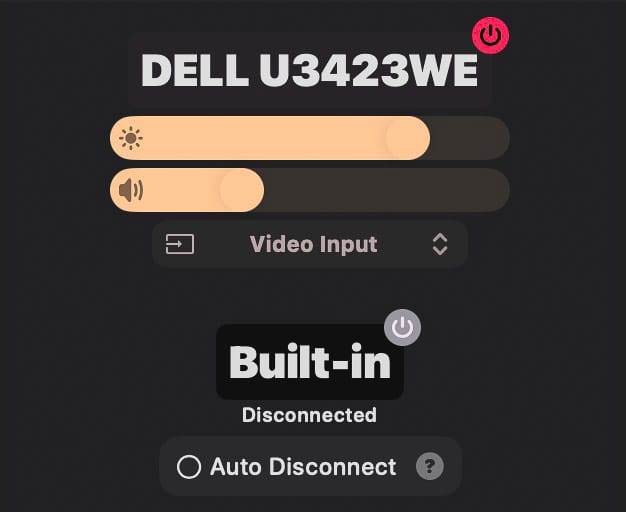Screen dimensions: 626x512
Task: Open the Video Input dropdown
Action: [x=310, y=245]
